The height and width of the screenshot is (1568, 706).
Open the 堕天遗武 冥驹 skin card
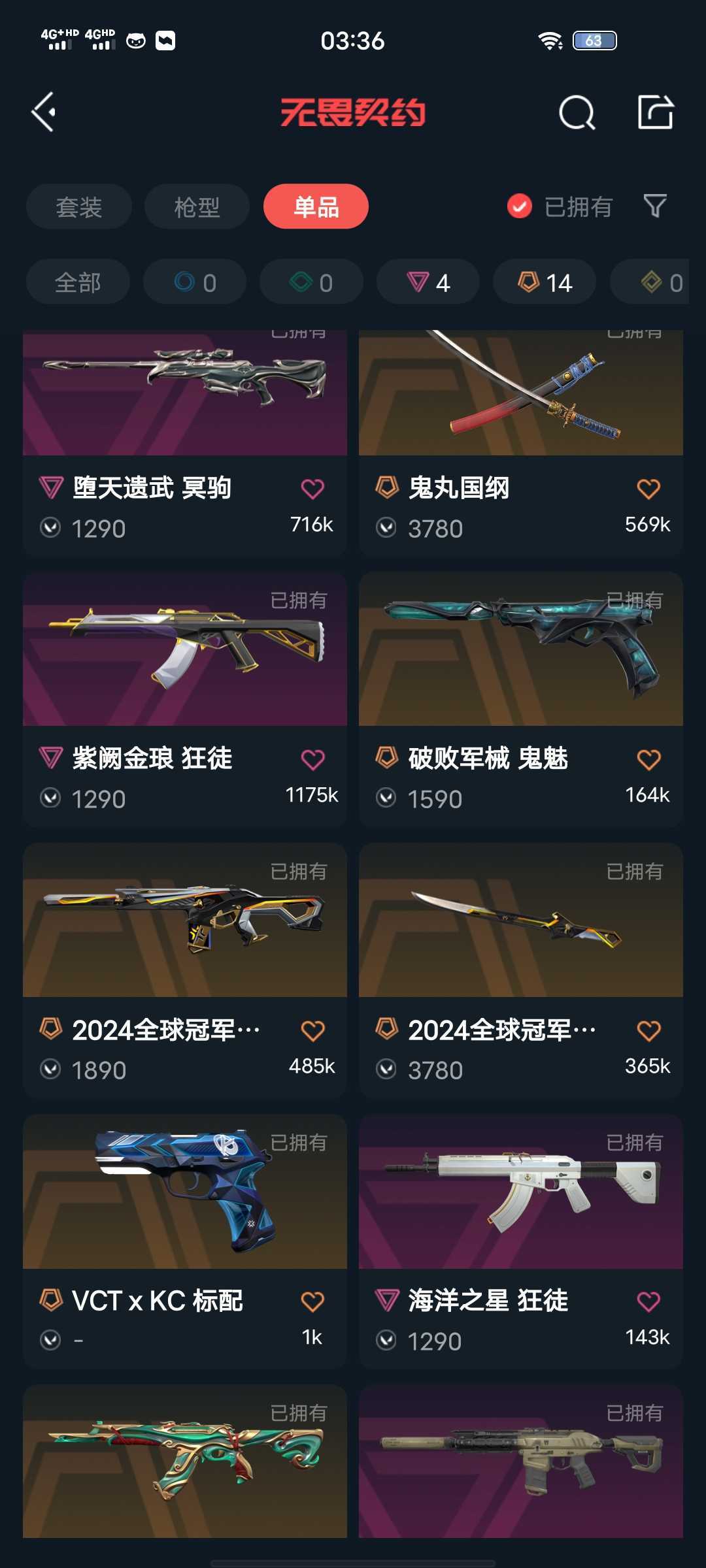(x=185, y=444)
